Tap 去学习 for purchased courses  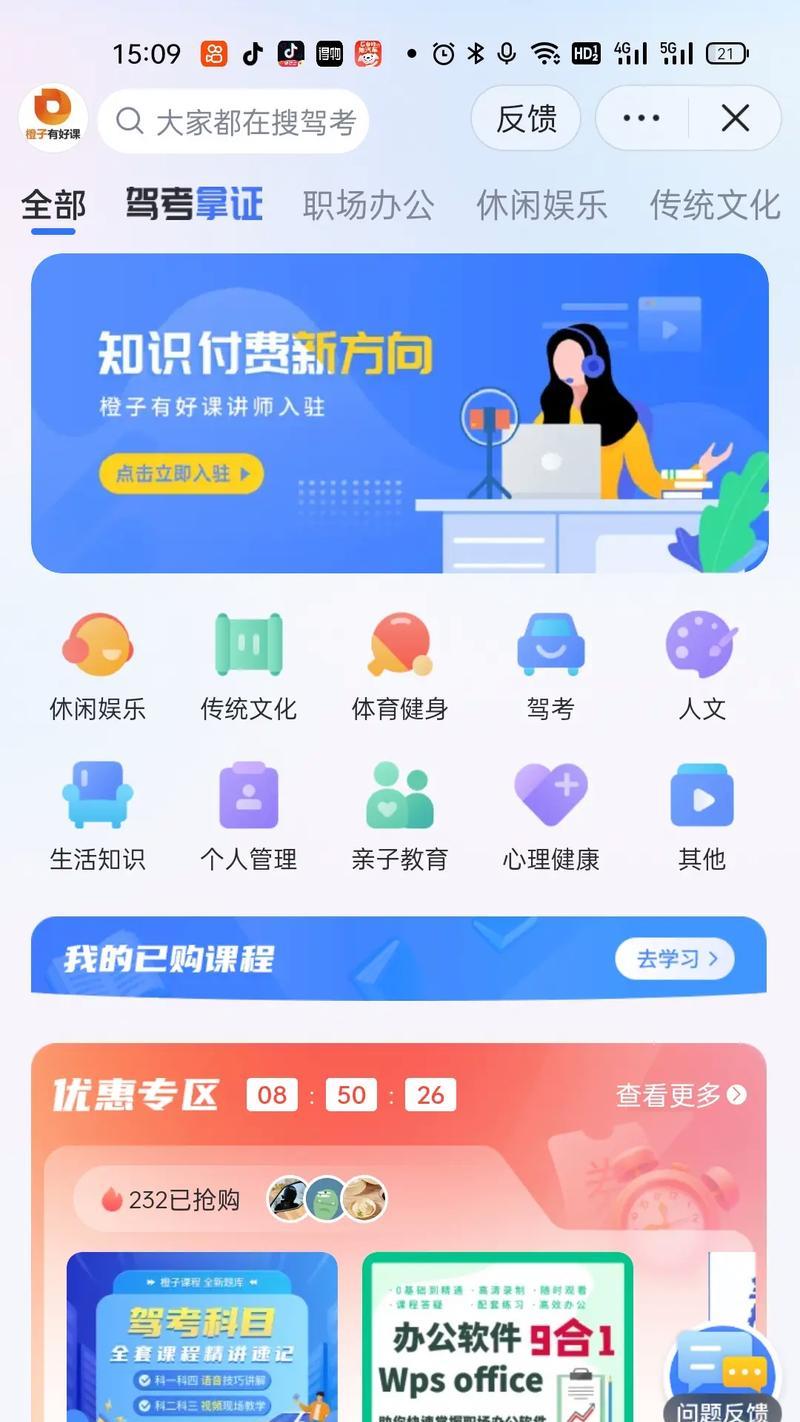coord(675,959)
